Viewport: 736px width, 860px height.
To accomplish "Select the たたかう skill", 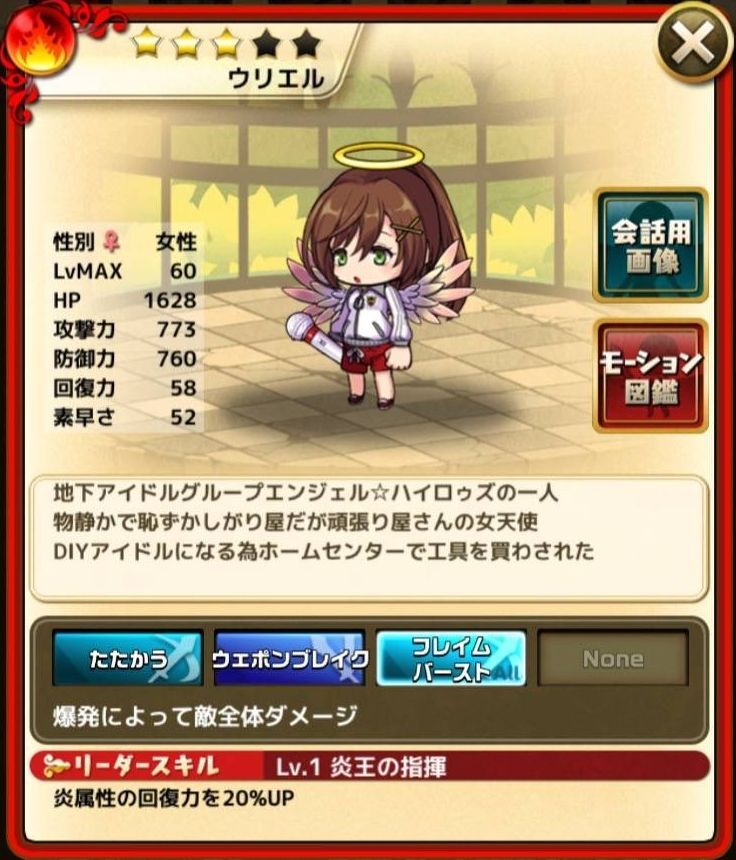I will [x=127, y=658].
